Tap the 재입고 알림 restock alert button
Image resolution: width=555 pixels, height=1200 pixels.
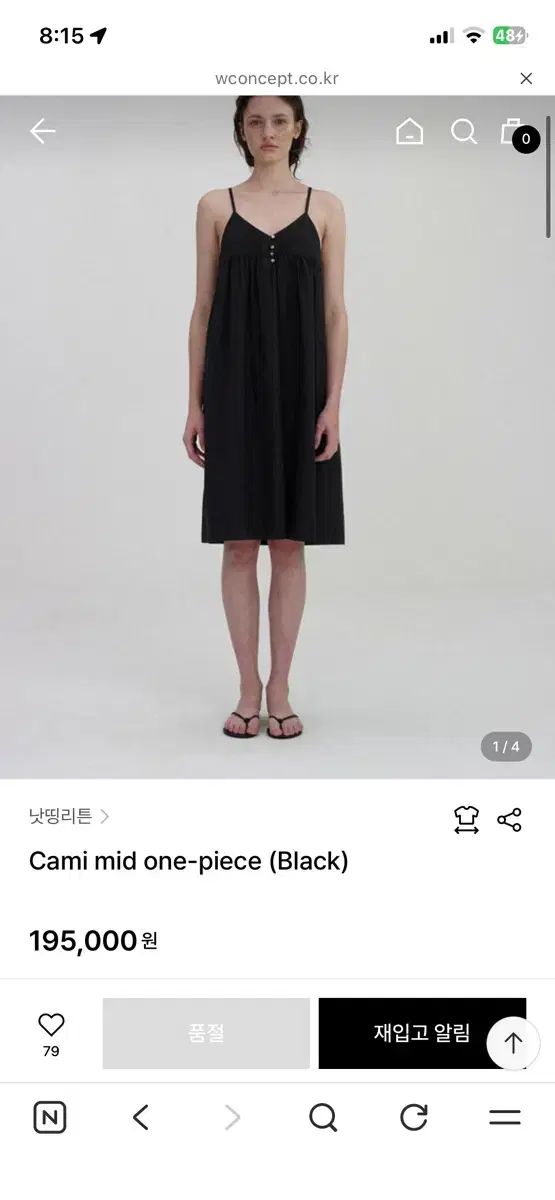(x=422, y=1033)
